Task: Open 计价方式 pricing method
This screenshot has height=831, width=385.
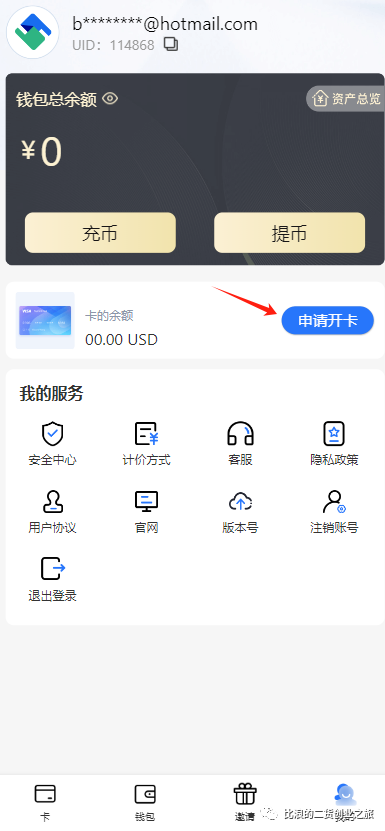Action: (x=146, y=444)
